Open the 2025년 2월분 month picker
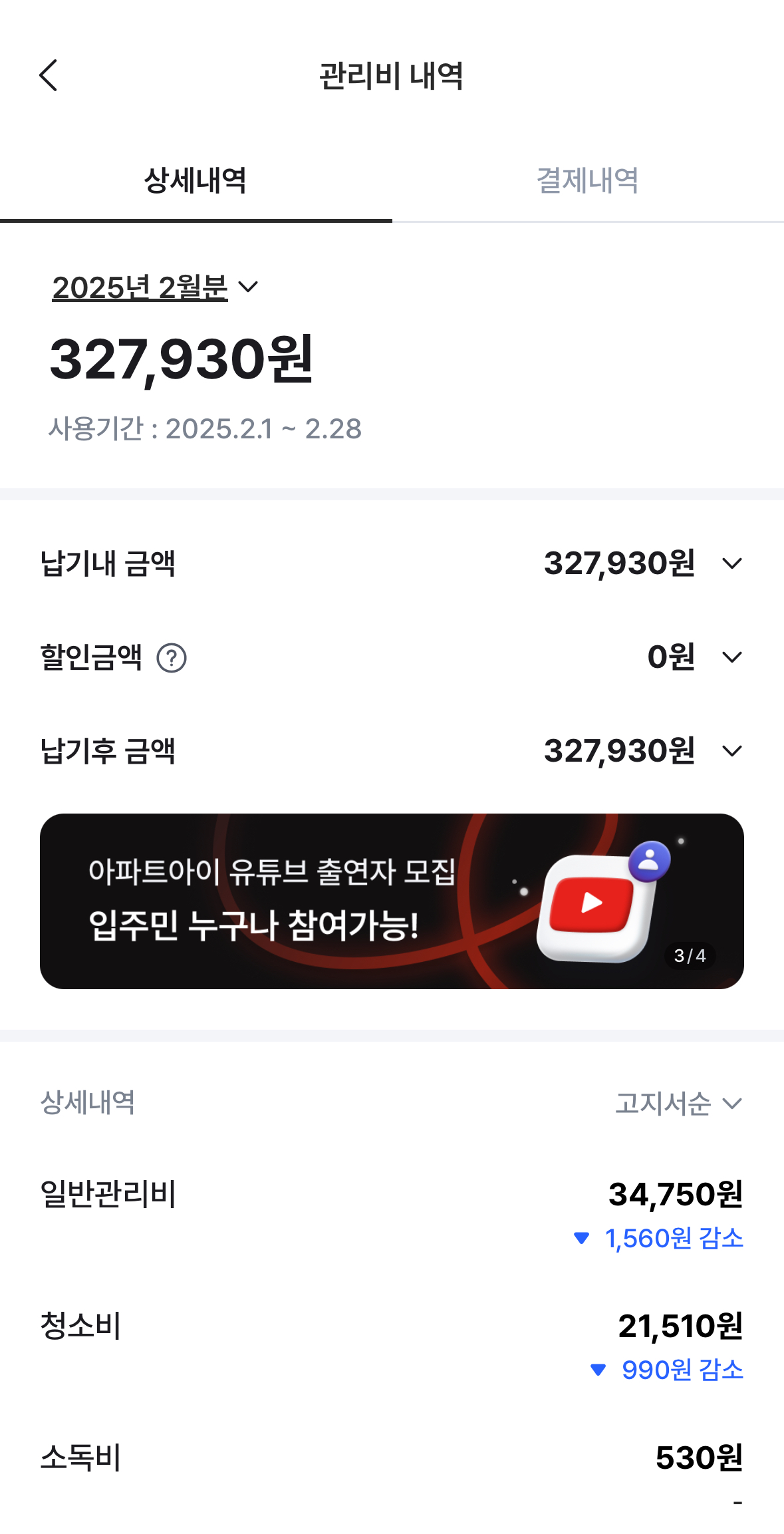Viewport: 784px width, 1534px height. 155,287
